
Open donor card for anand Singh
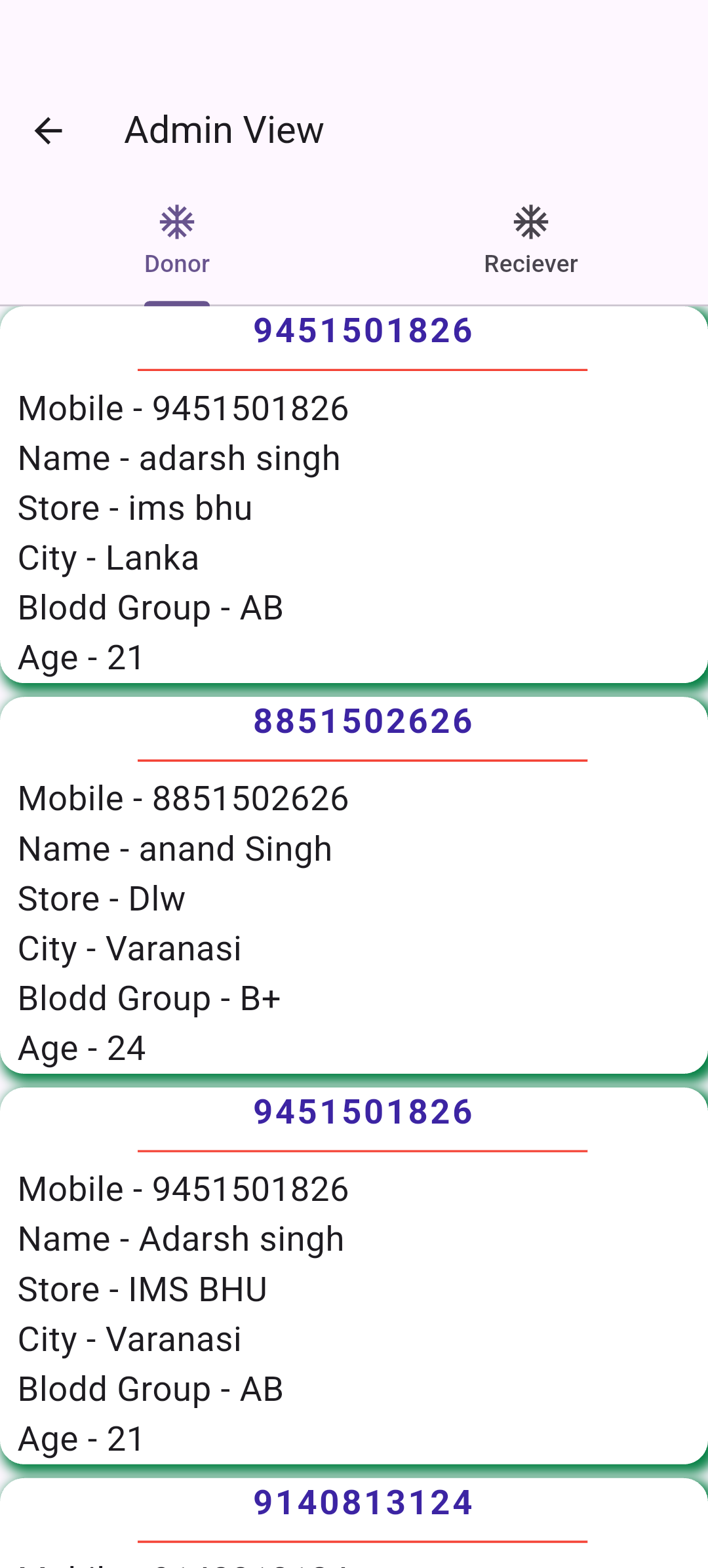354,885
